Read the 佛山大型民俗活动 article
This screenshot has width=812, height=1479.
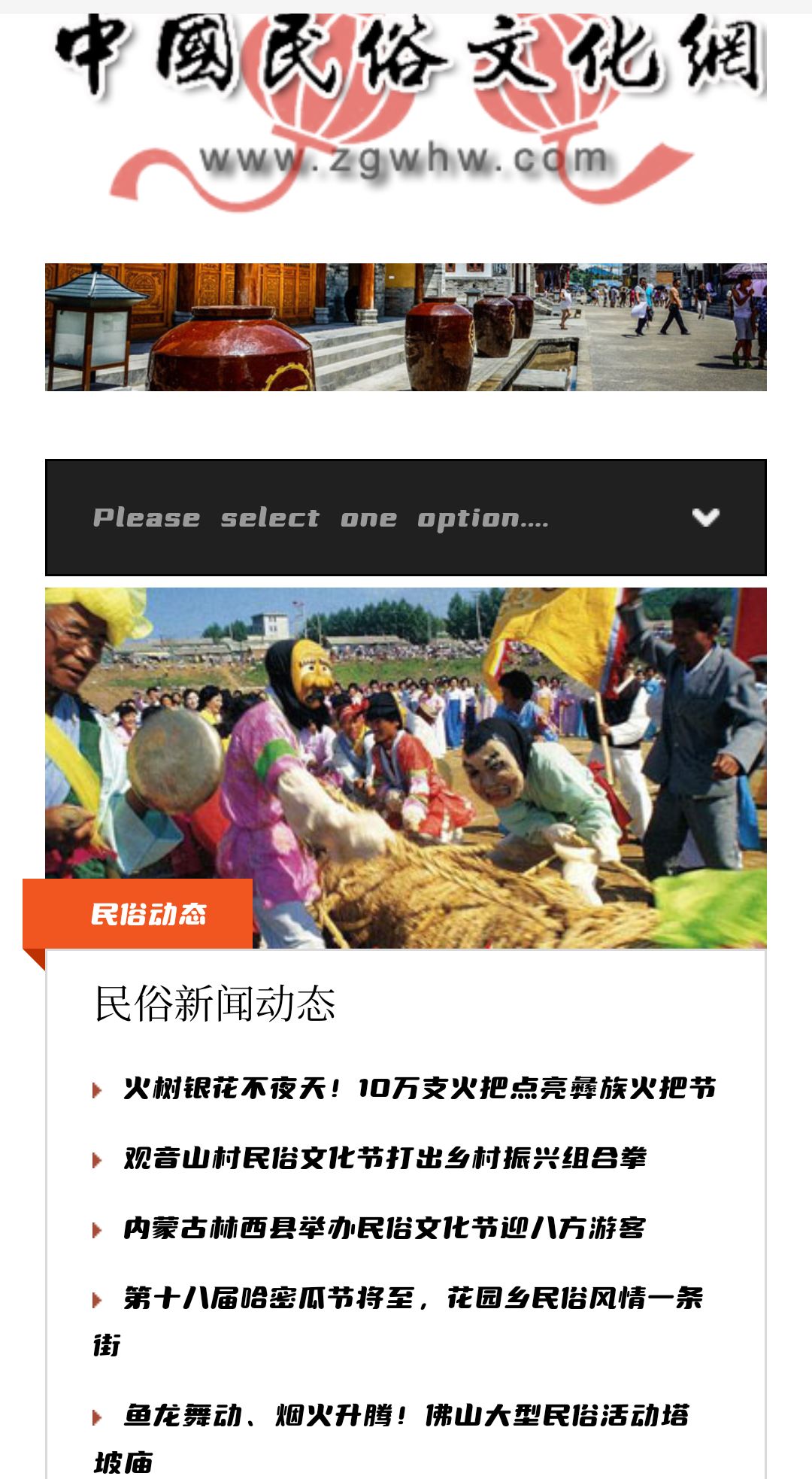click(x=406, y=1416)
